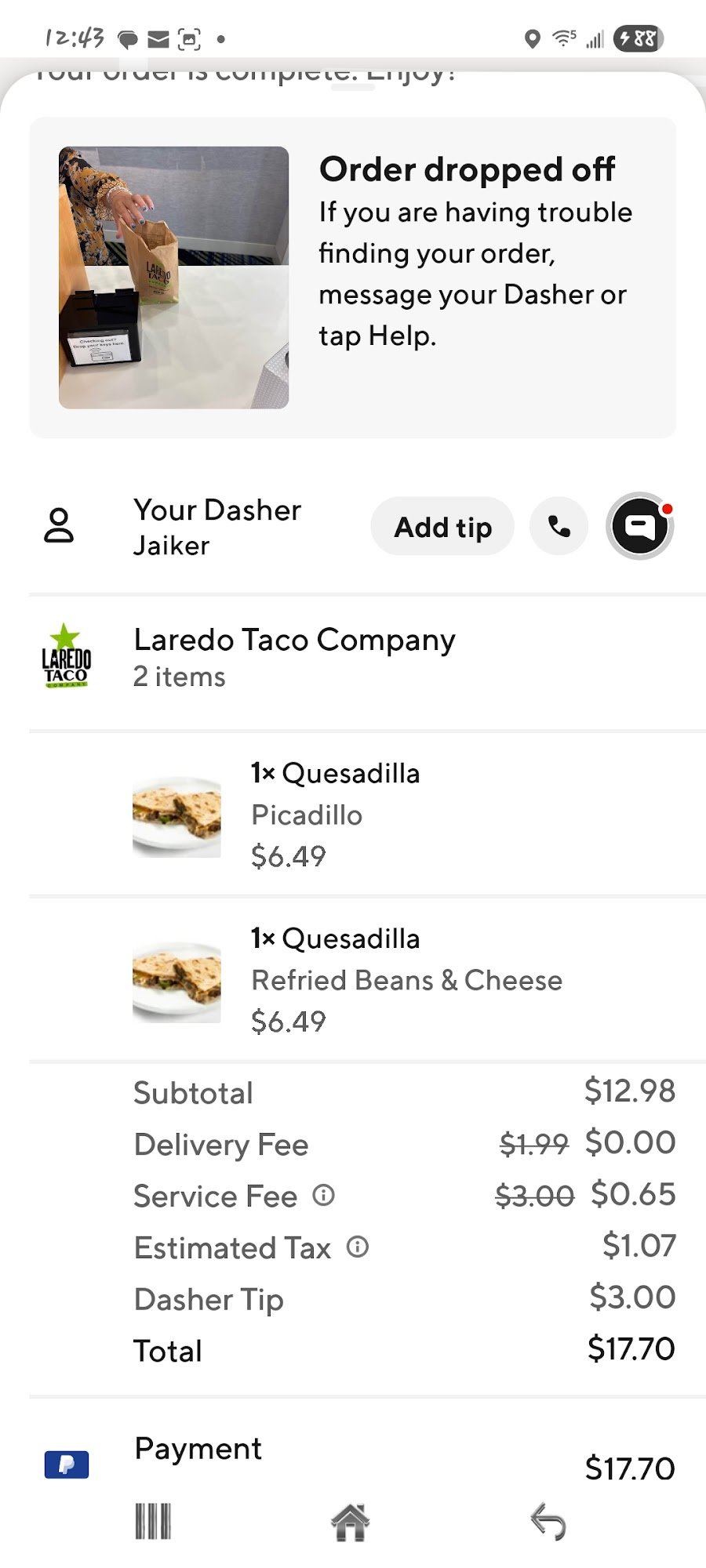Navigate back with the system back arrow

(548, 1523)
